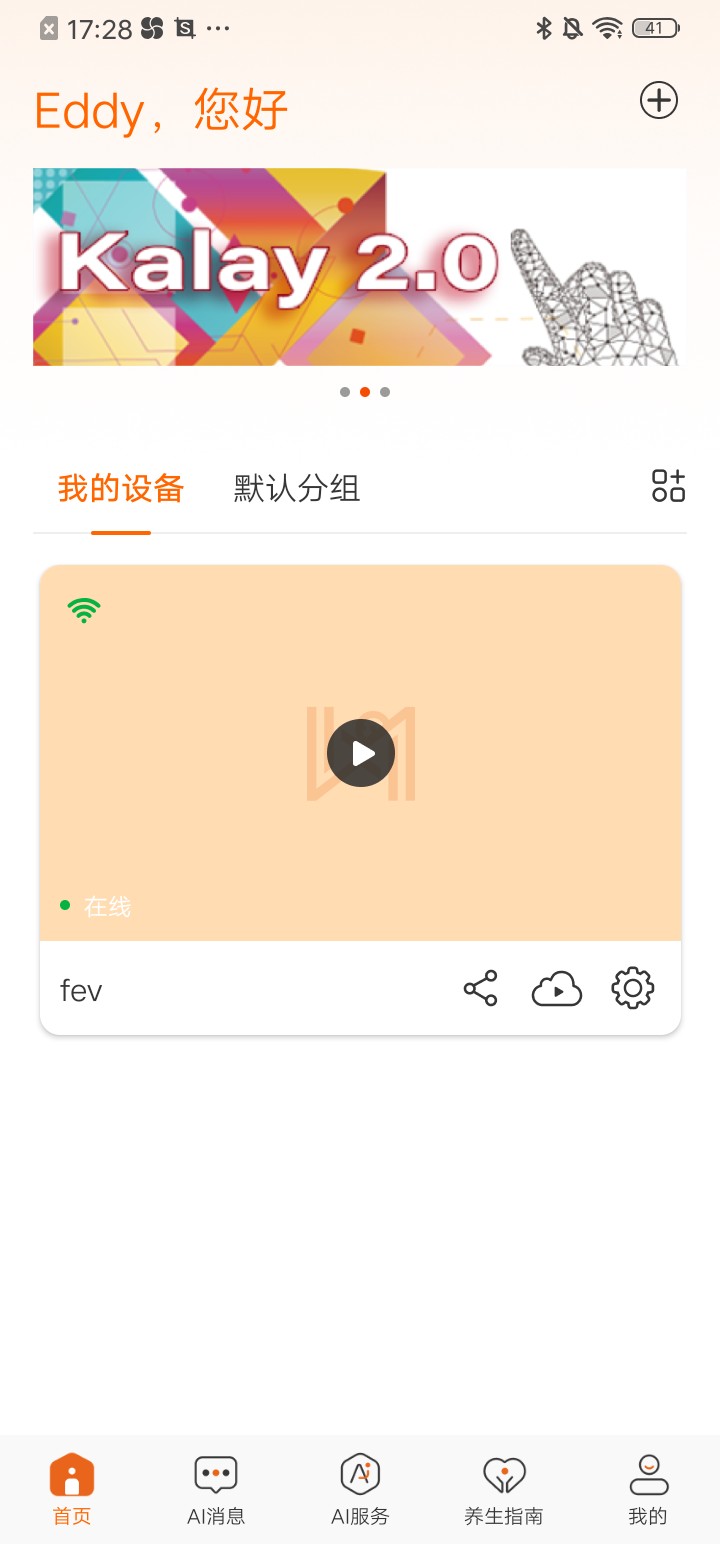The image size is (720, 1544).
Task: Select the 我的设备 tab
Action: 121,489
